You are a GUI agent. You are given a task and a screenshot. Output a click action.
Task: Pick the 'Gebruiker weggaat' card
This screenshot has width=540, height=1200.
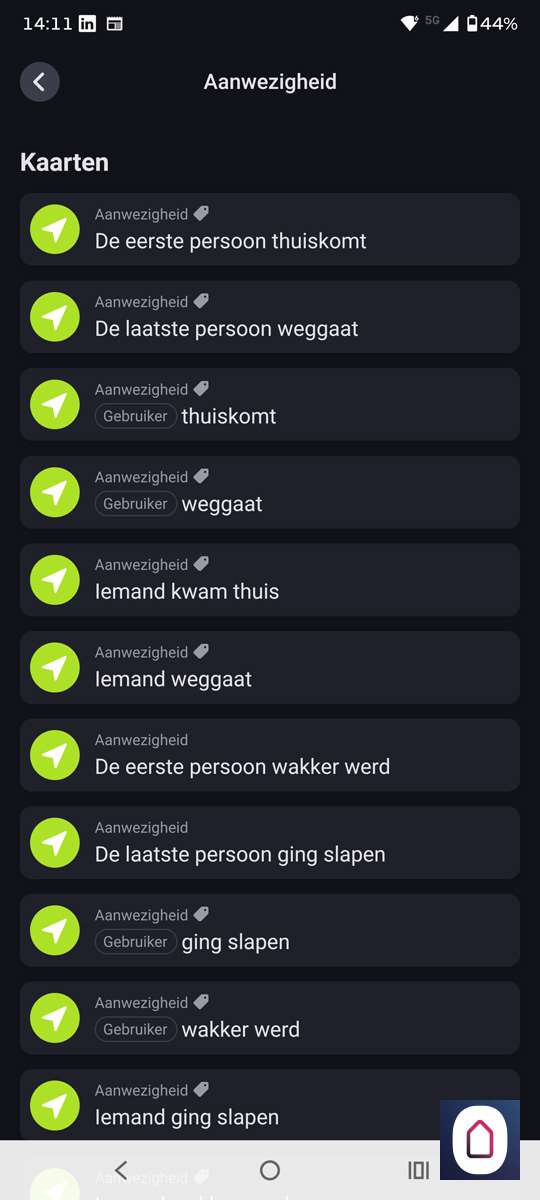pyautogui.click(x=270, y=492)
